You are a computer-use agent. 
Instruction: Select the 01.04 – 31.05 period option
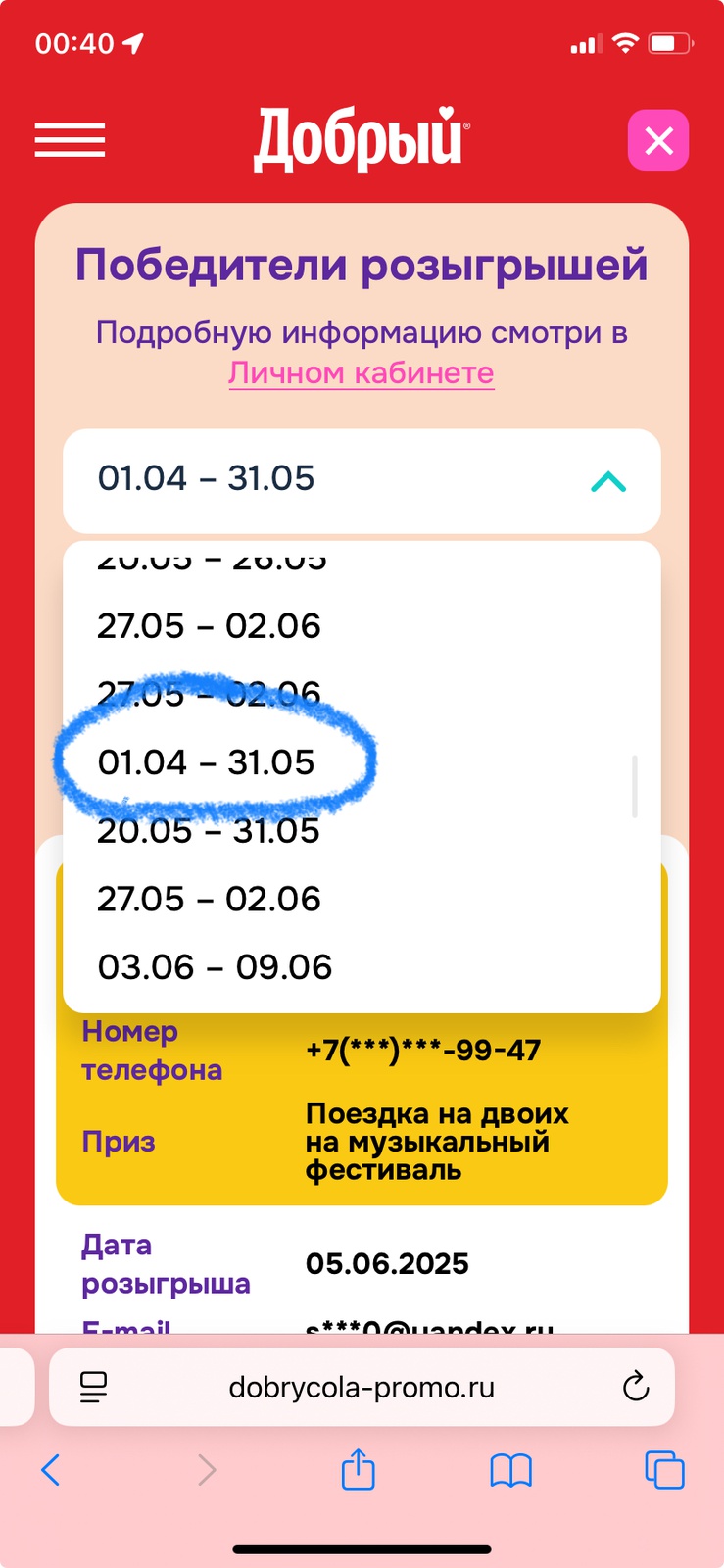pyautogui.click(x=207, y=762)
